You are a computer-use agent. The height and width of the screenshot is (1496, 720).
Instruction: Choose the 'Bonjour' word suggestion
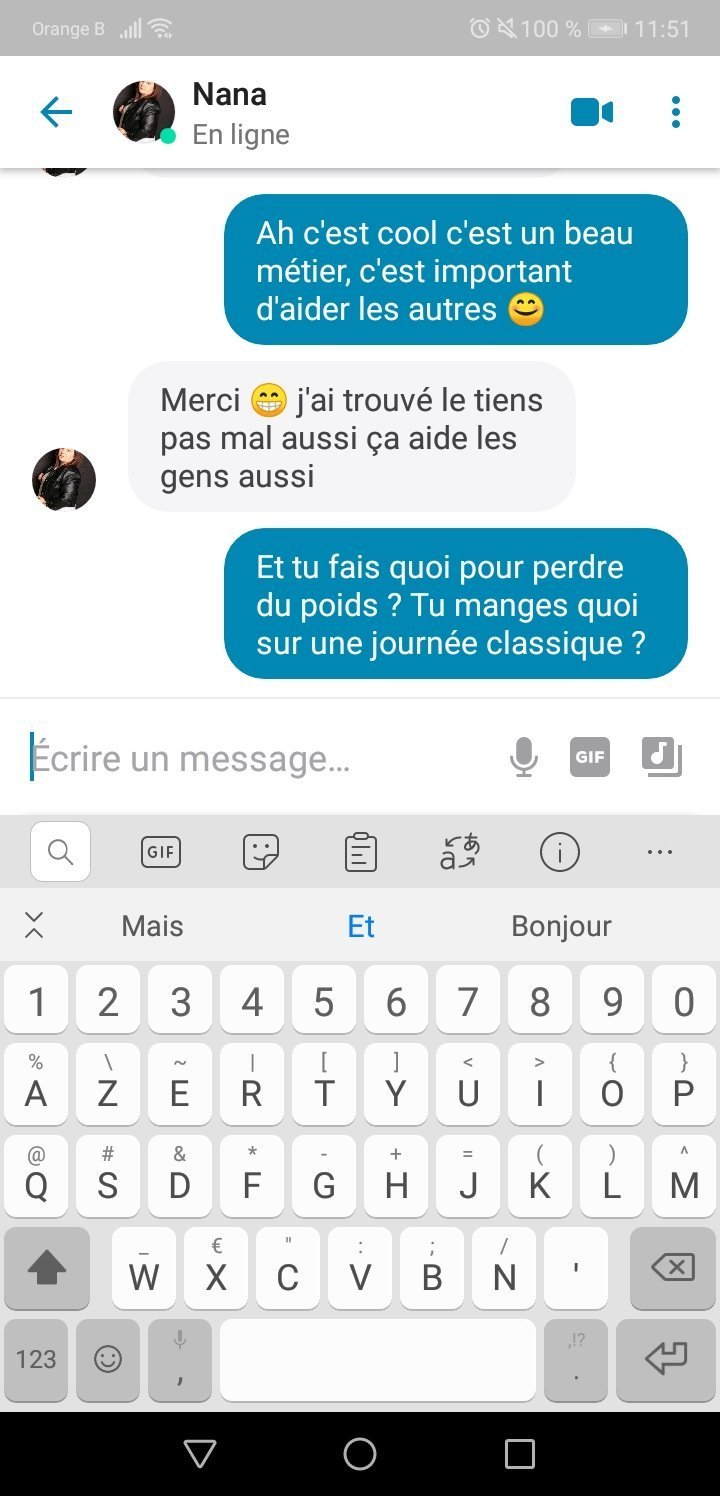561,926
